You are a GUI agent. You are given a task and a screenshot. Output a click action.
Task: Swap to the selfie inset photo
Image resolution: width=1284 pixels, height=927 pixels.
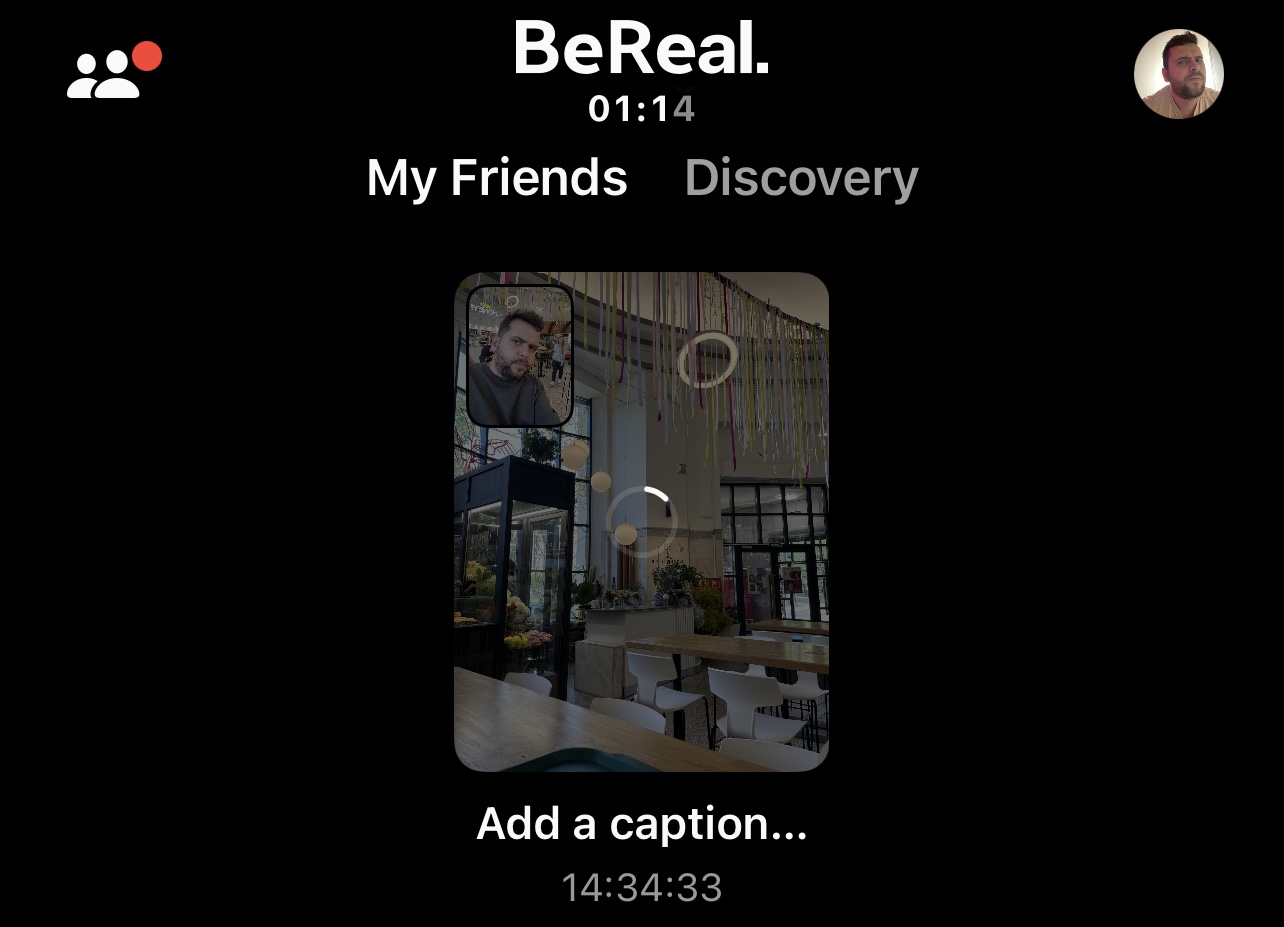click(x=519, y=356)
